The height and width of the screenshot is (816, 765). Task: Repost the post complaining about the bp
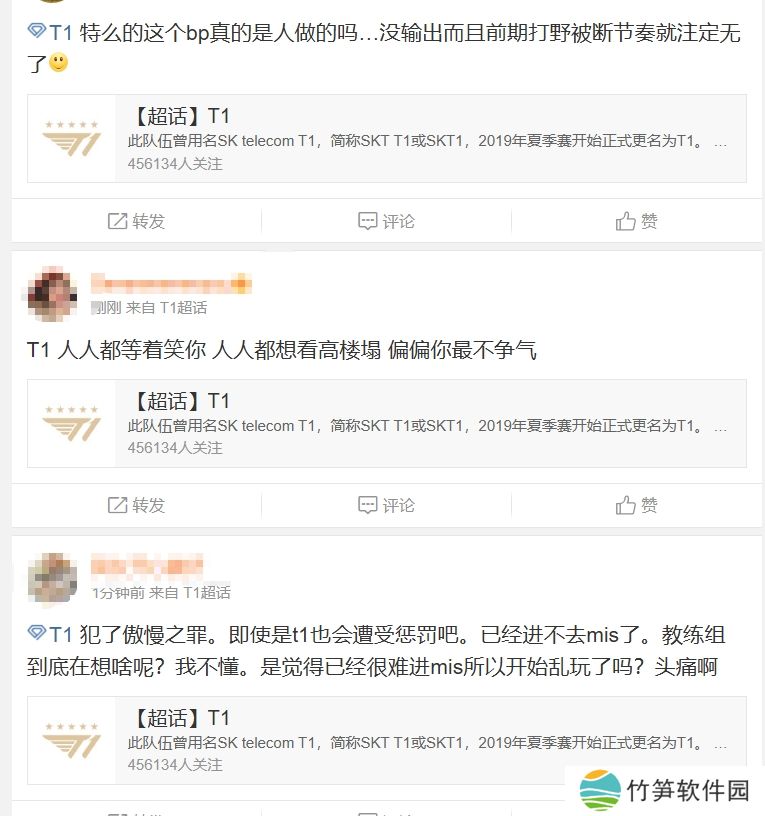[x=136, y=221]
